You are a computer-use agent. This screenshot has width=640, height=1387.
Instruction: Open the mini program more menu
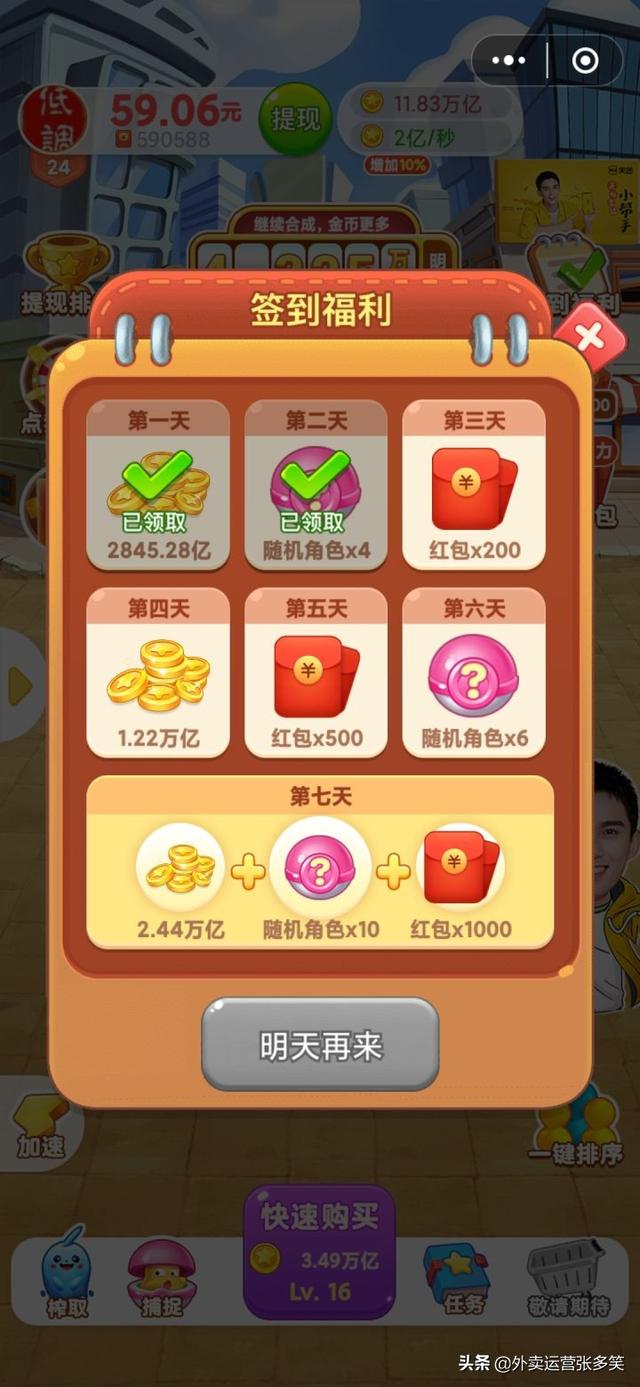509,61
